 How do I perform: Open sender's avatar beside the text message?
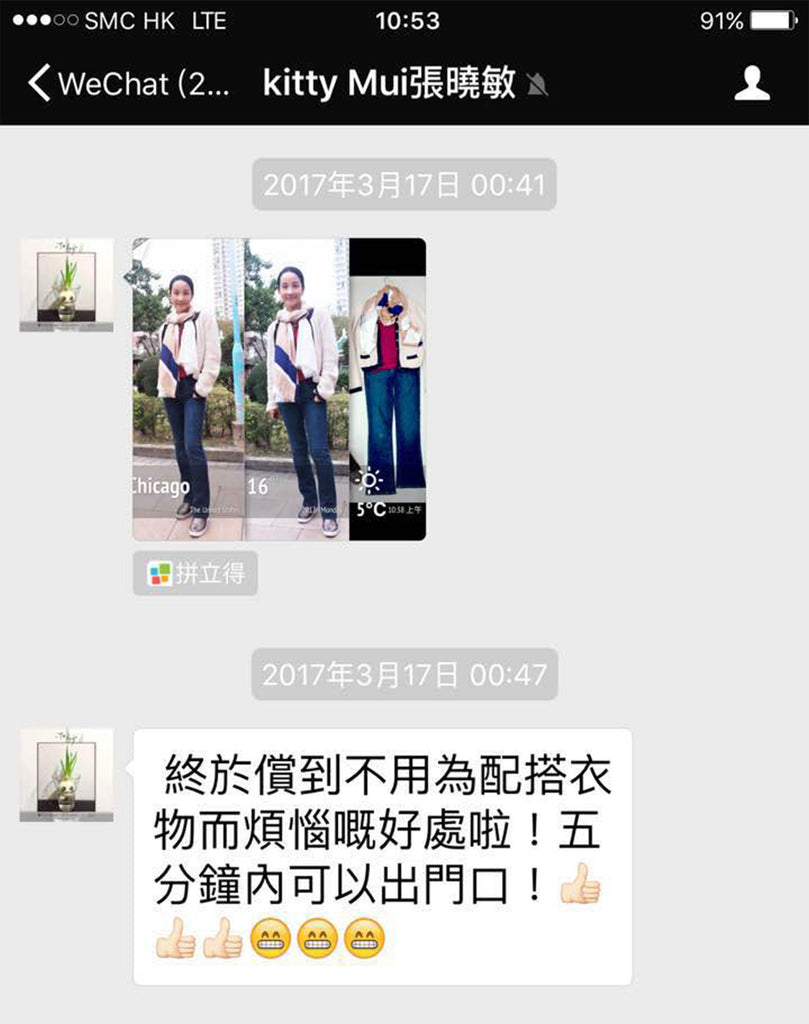coord(67,775)
